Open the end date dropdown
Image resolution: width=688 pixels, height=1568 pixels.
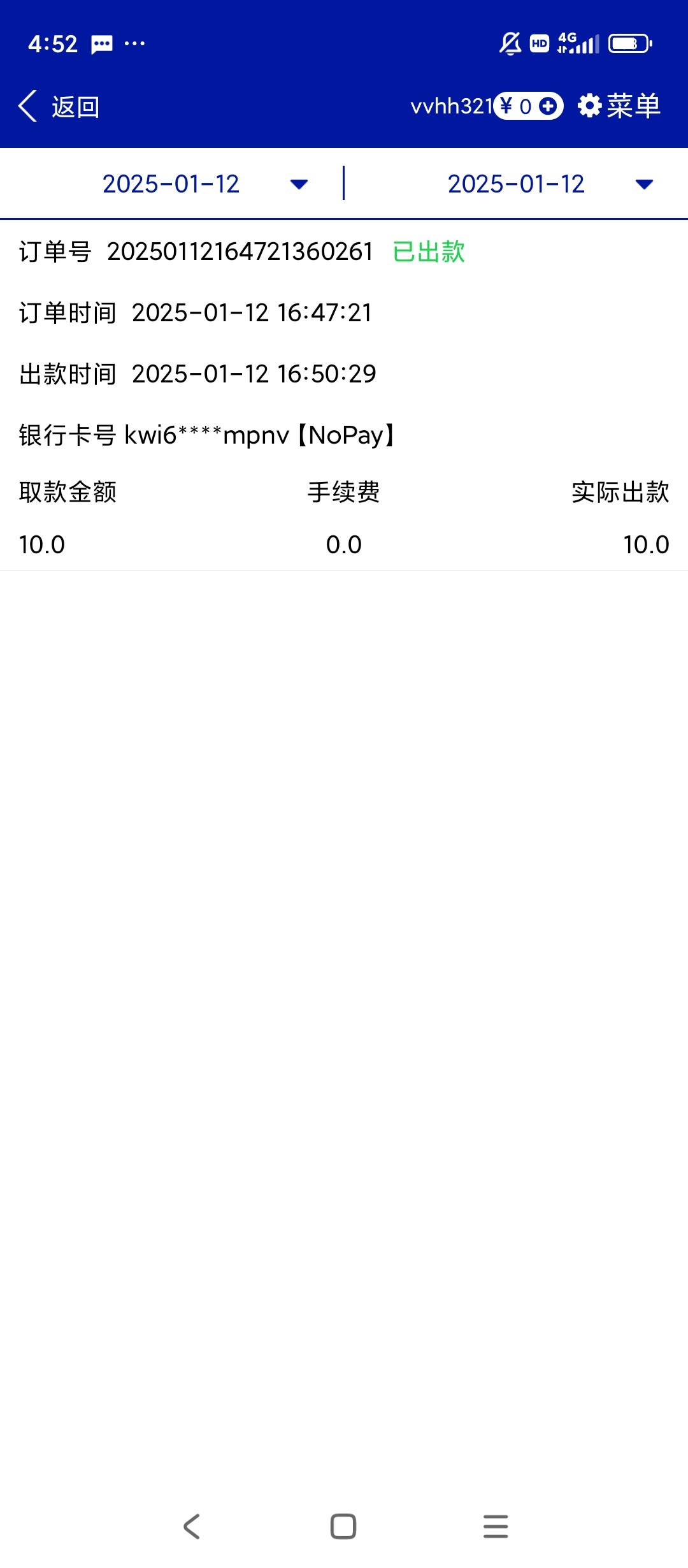point(550,184)
